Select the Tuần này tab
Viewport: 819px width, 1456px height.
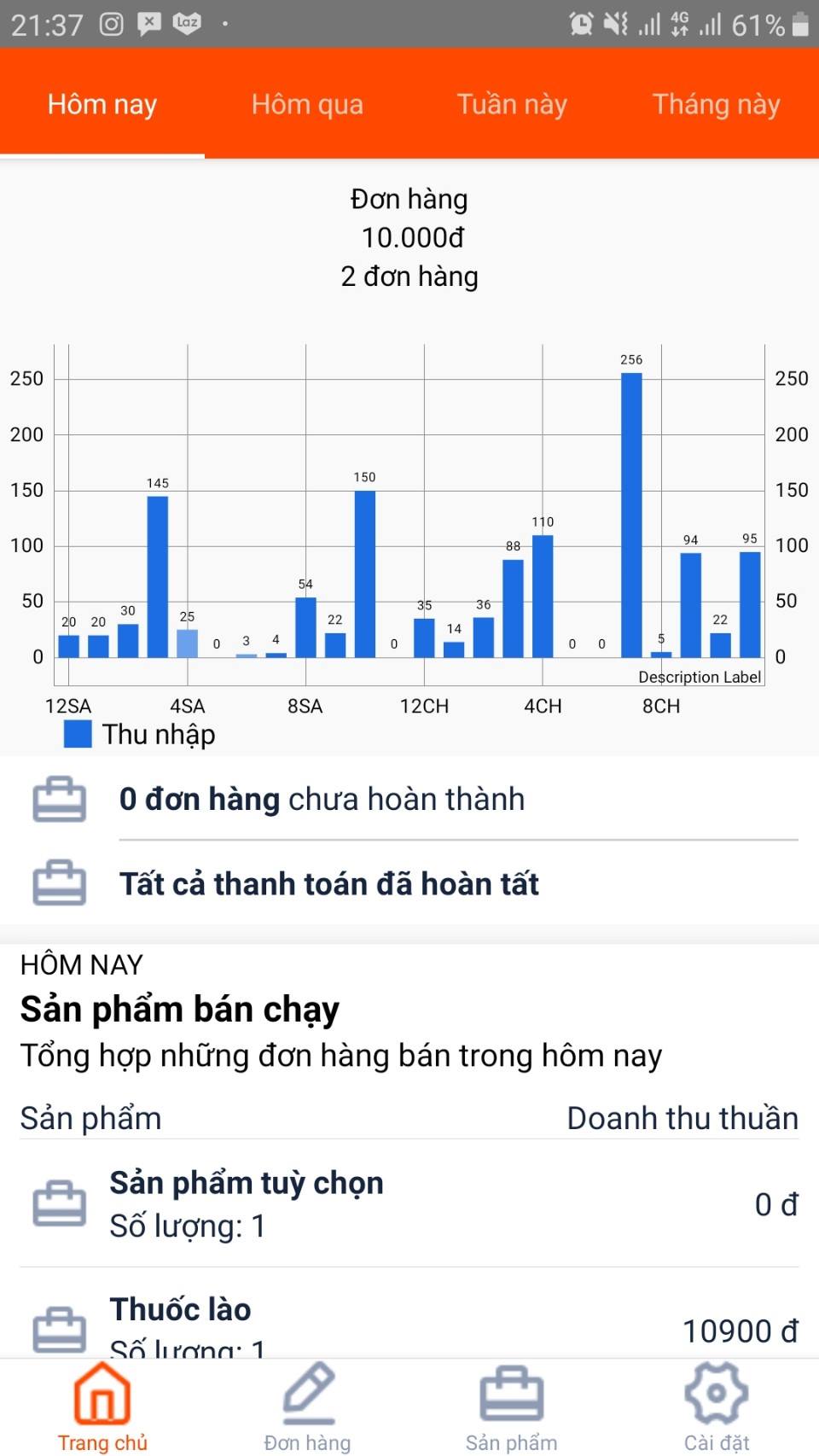(x=512, y=104)
